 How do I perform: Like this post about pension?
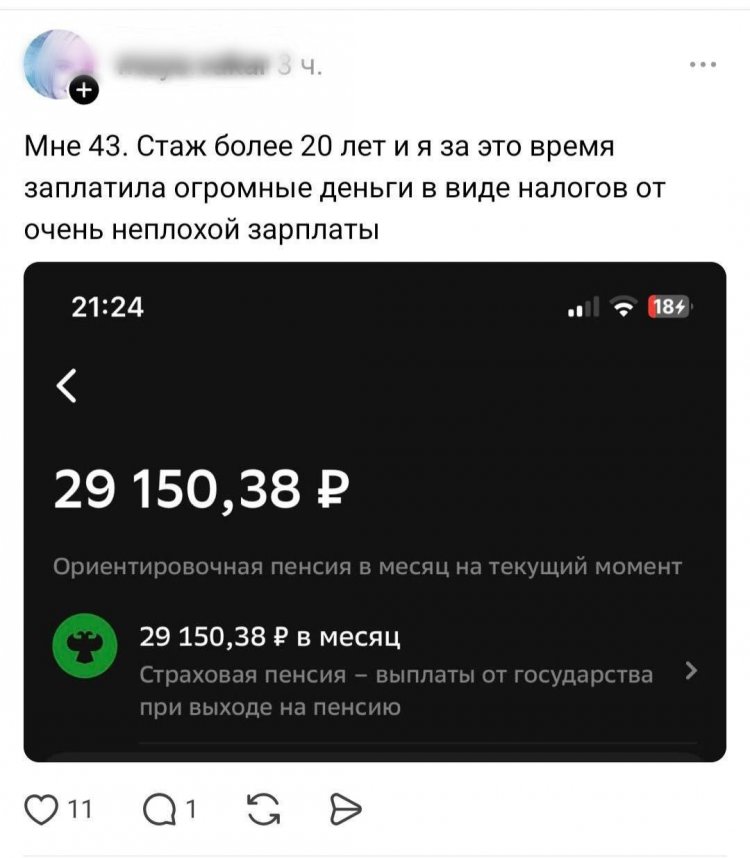point(40,810)
